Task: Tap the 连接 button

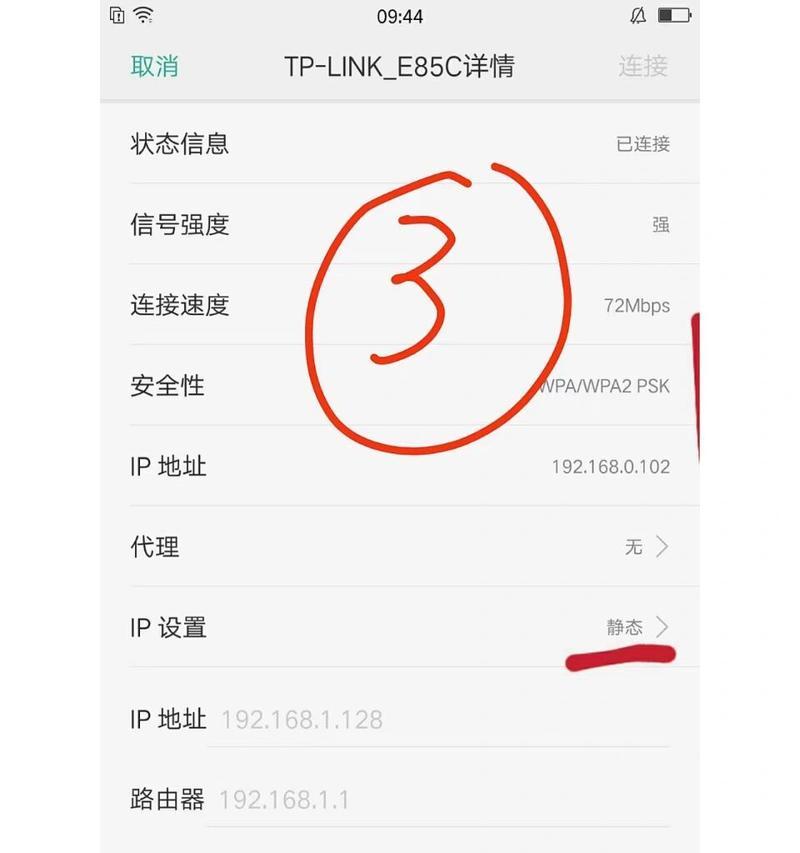Action: point(643,67)
